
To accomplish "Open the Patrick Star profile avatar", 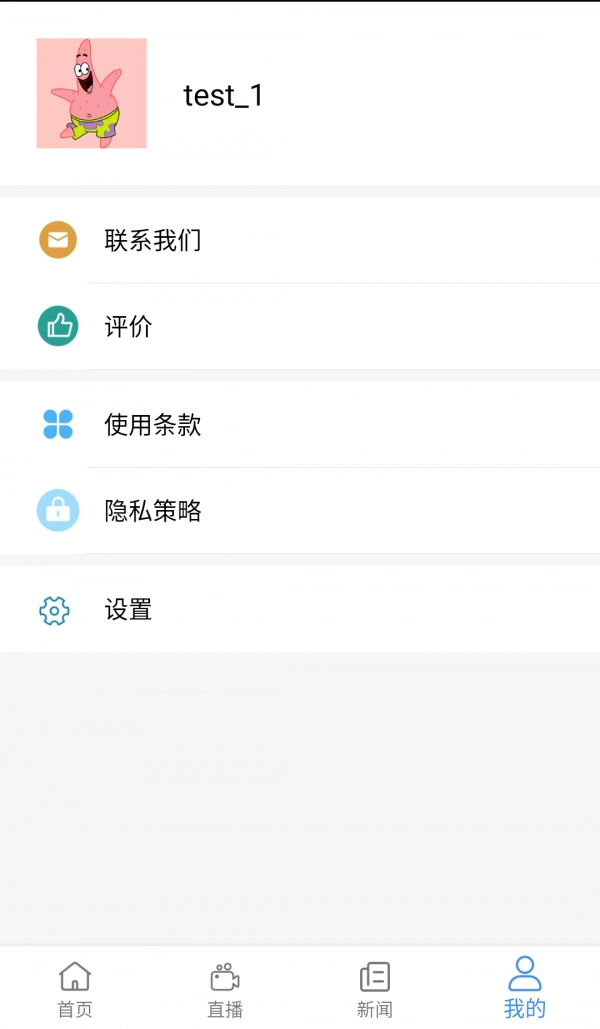I will click(x=91, y=94).
